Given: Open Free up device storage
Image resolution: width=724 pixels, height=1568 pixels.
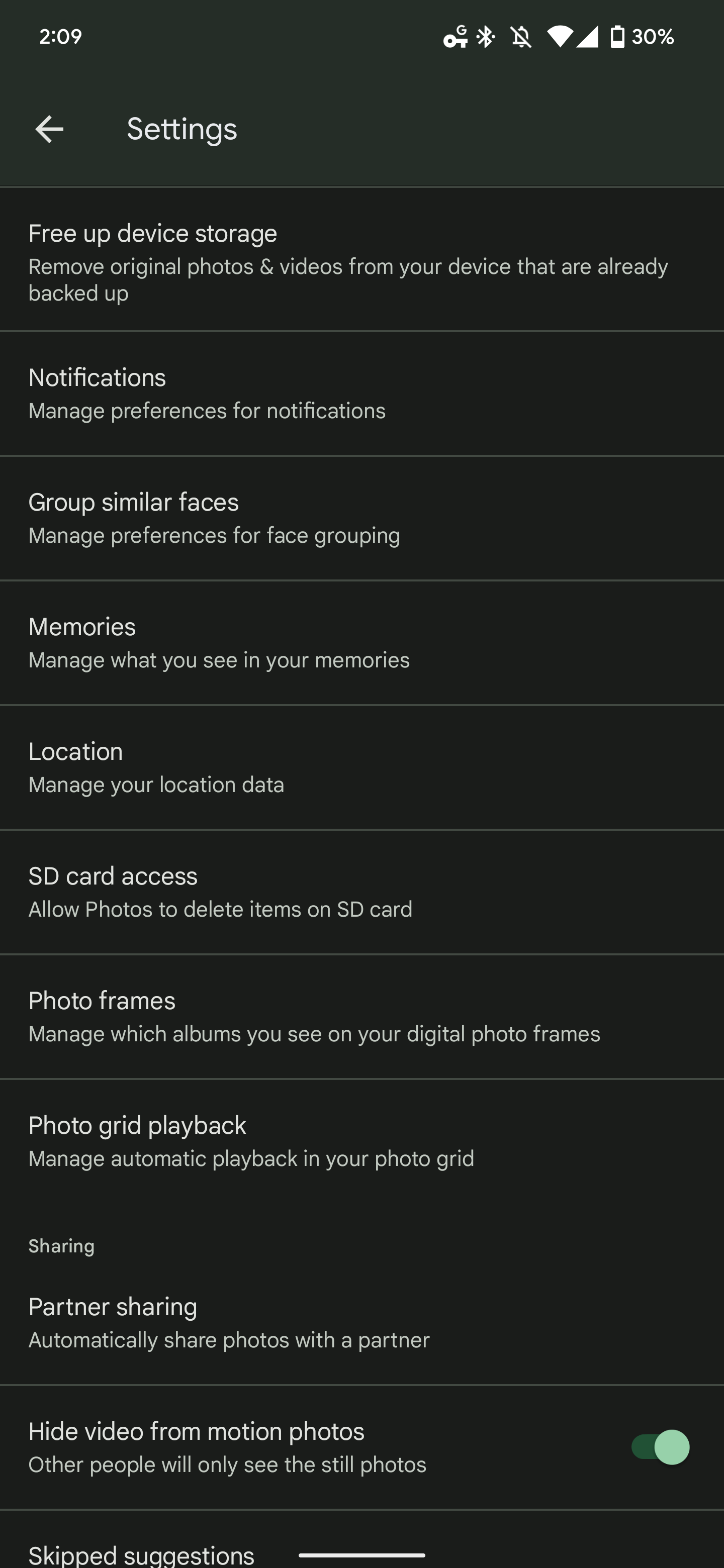Looking at the screenshot, I should (x=361, y=262).
